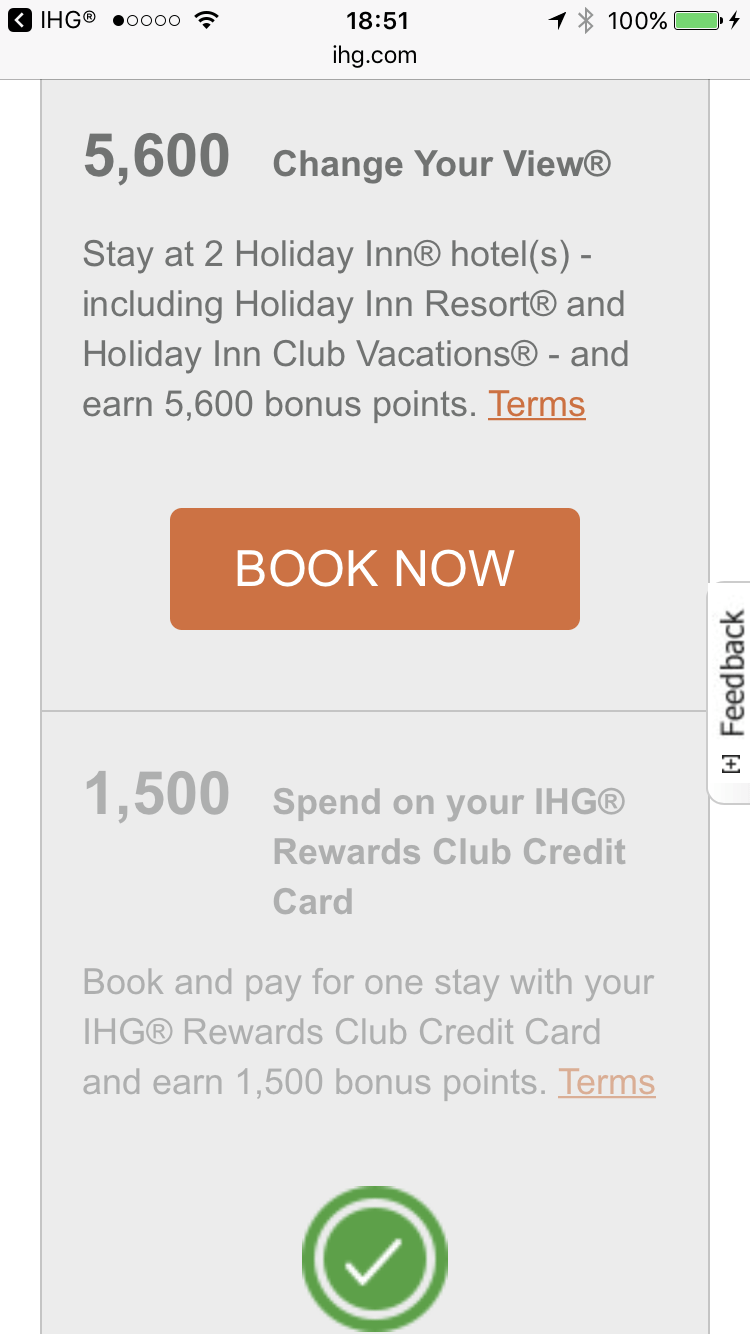Image resolution: width=750 pixels, height=1334 pixels.
Task: View Terms for the Credit Card offer
Action: coord(606,1082)
